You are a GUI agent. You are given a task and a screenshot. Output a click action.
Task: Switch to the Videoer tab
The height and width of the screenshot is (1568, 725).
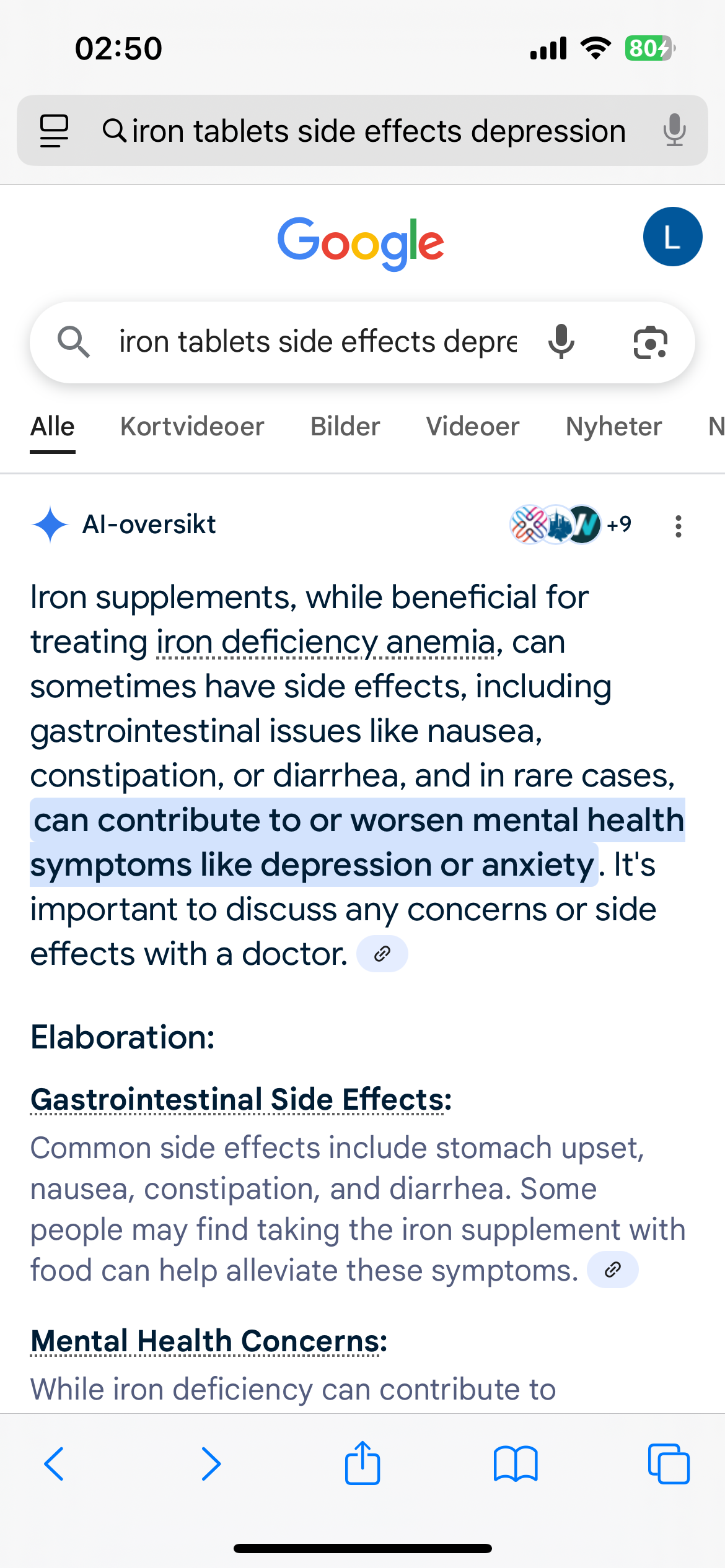click(x=473, y=427)
